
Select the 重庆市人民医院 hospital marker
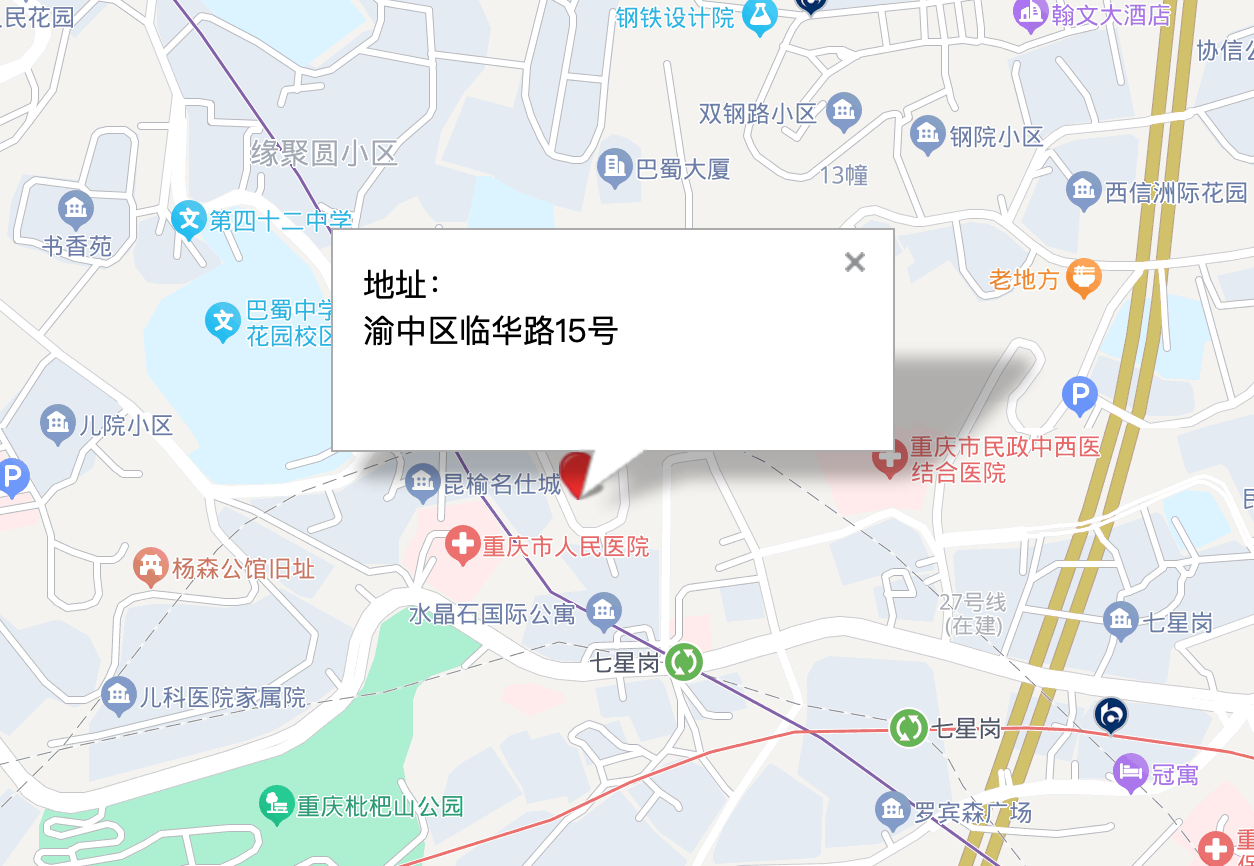463,546
